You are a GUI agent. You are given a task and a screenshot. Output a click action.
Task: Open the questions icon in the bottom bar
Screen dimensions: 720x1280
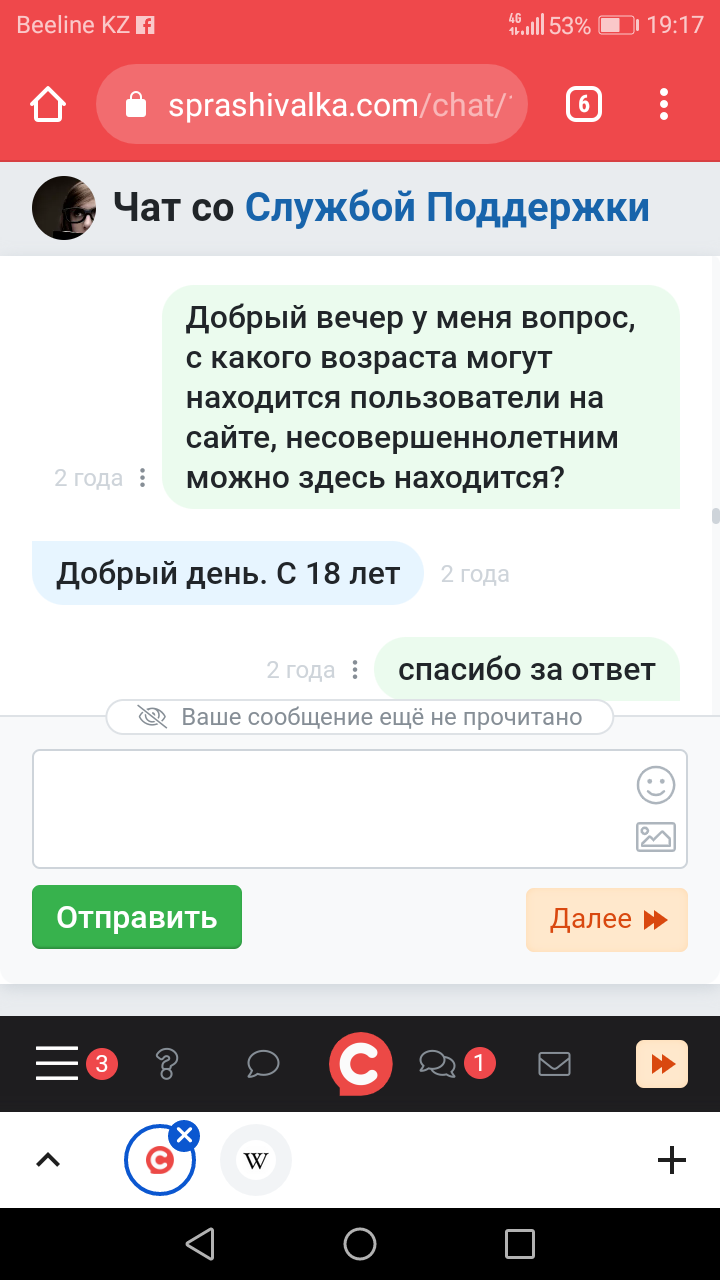(x=167, y=1063)
